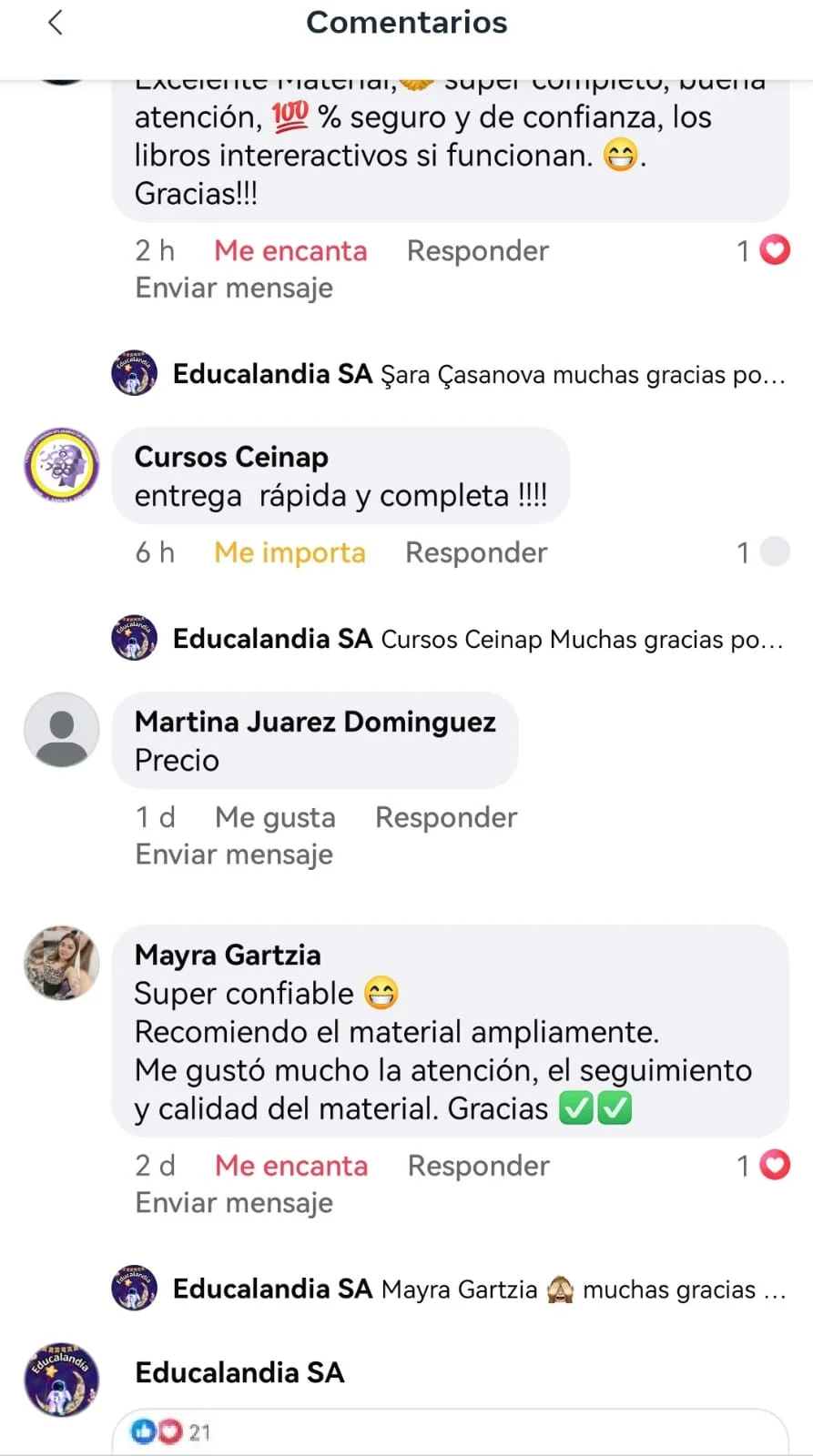Open Mayra Gartzia's profile photo
The height and width of the screenshot is (1456, 813).
coord(61,963)
